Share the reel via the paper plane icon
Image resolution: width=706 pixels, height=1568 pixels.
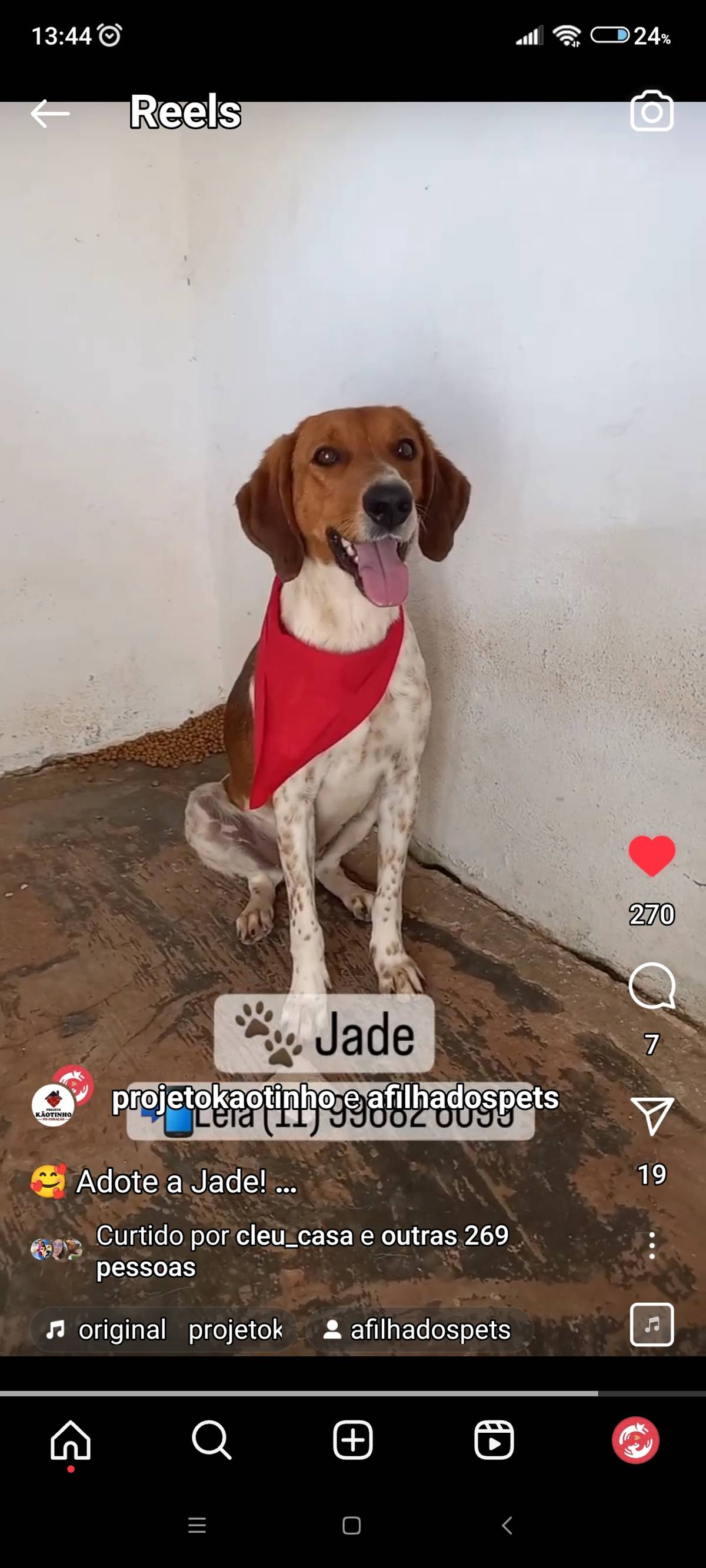[652, 1116]
